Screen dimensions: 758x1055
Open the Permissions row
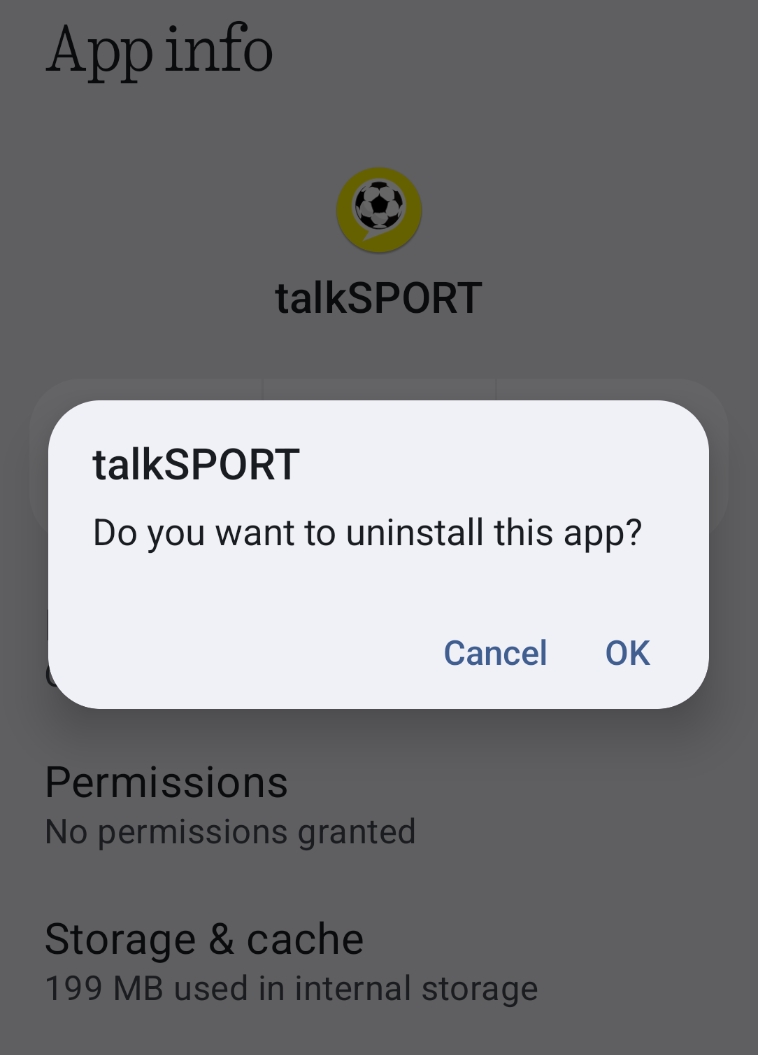tap(230, 805)
